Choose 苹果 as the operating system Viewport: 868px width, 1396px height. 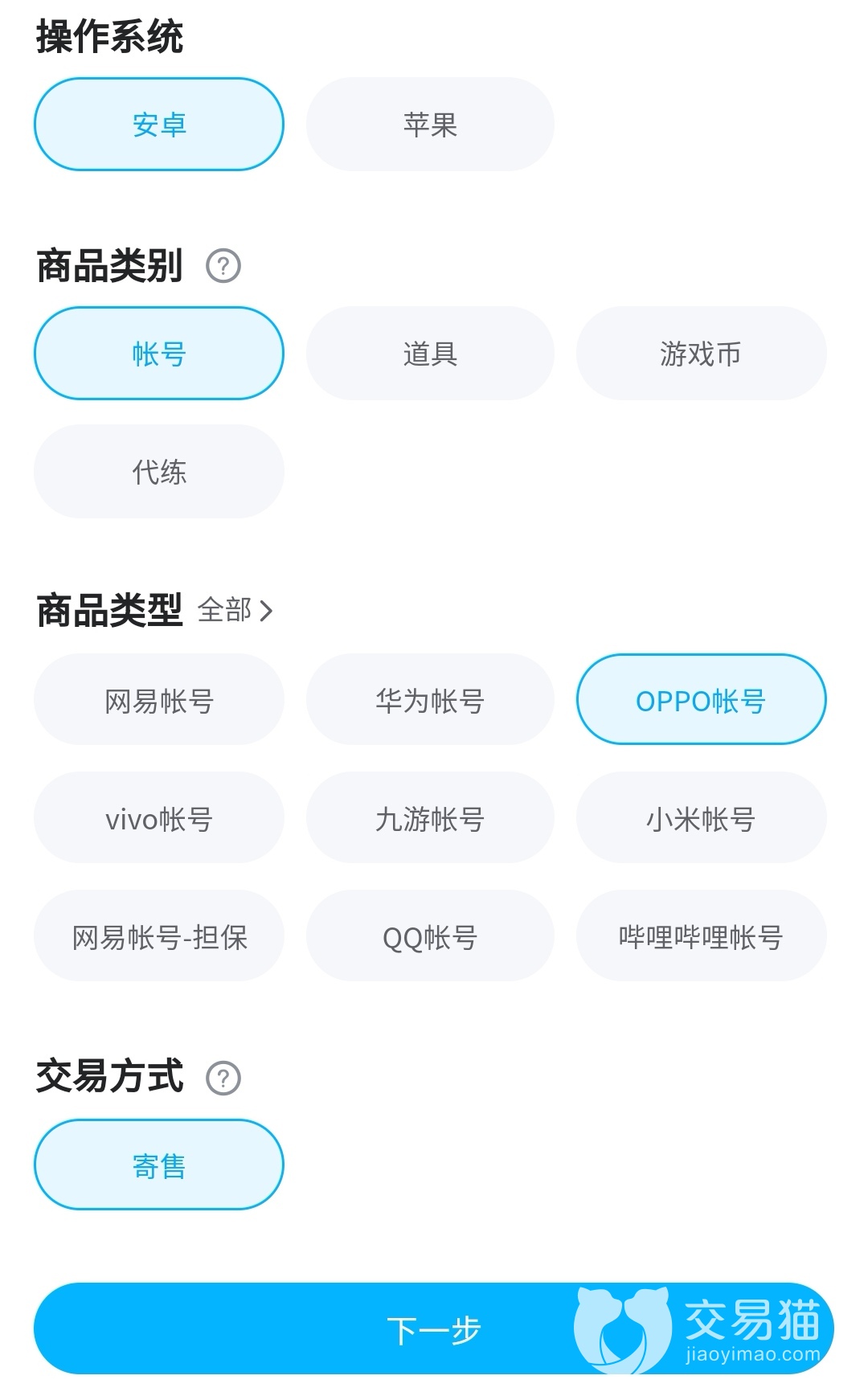(x=430, y=125)
